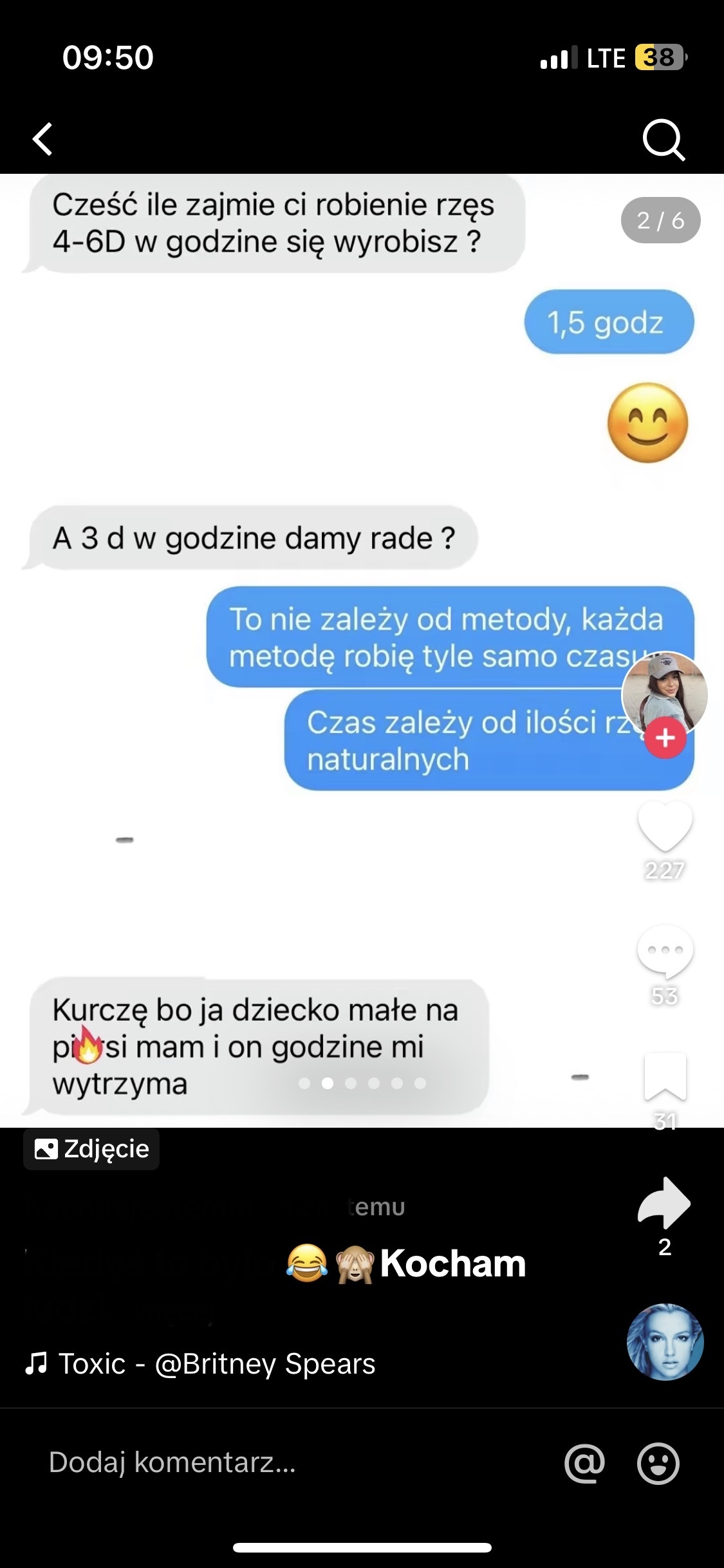Go back using the top-left arrow
Viewport: 724px width, 1568px height.
pyautogui.click(x=43, y=139)
